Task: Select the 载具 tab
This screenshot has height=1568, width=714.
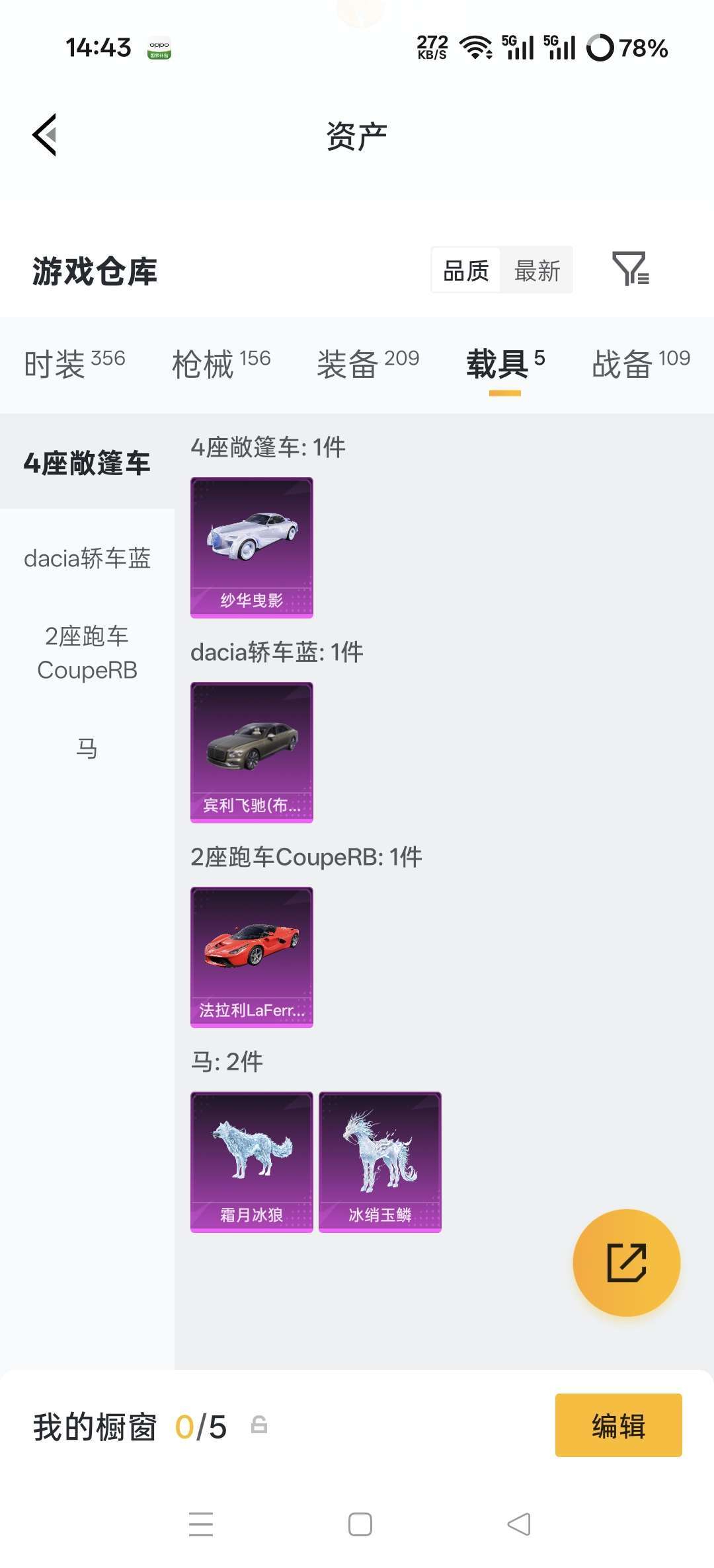Action: [x=505, y=363]
